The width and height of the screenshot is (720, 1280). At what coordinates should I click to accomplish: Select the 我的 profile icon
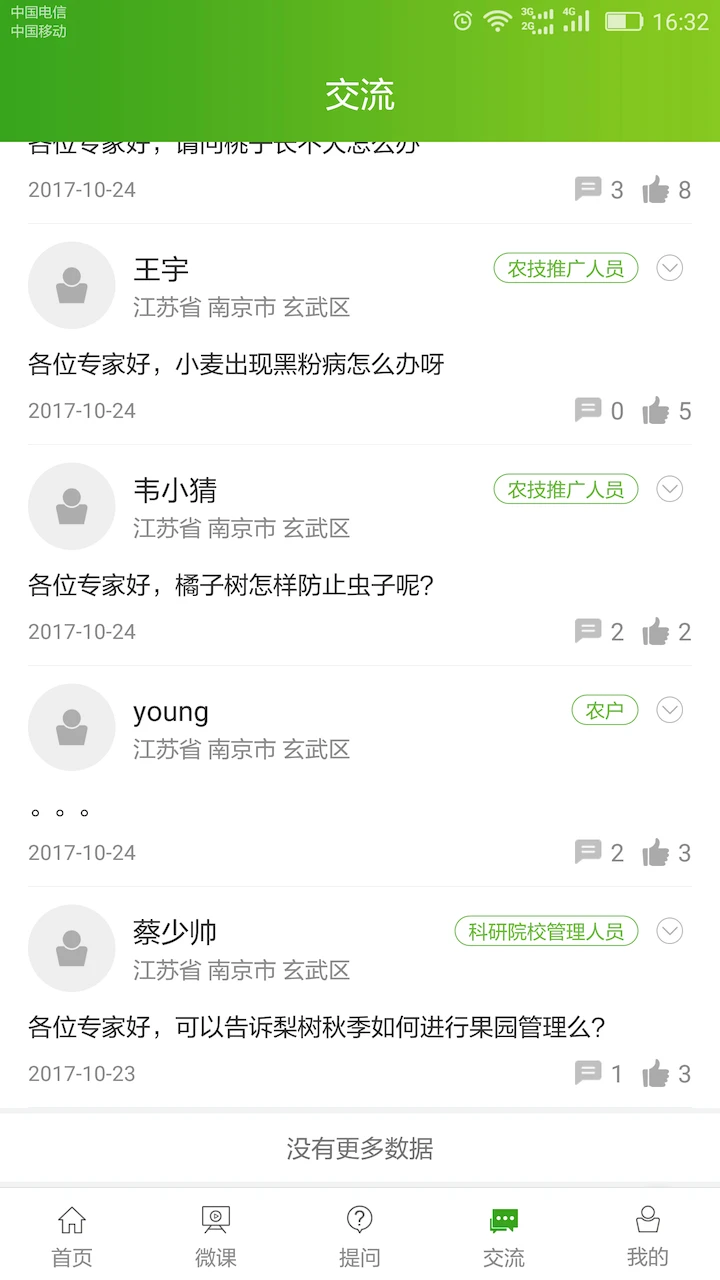(x=647, y=1220)
